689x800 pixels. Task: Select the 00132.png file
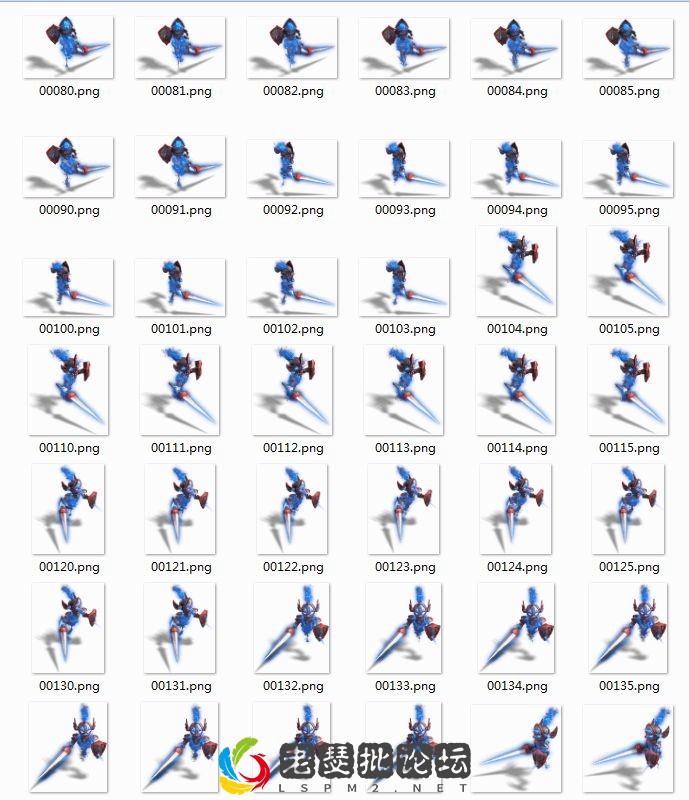pos(293,628)
